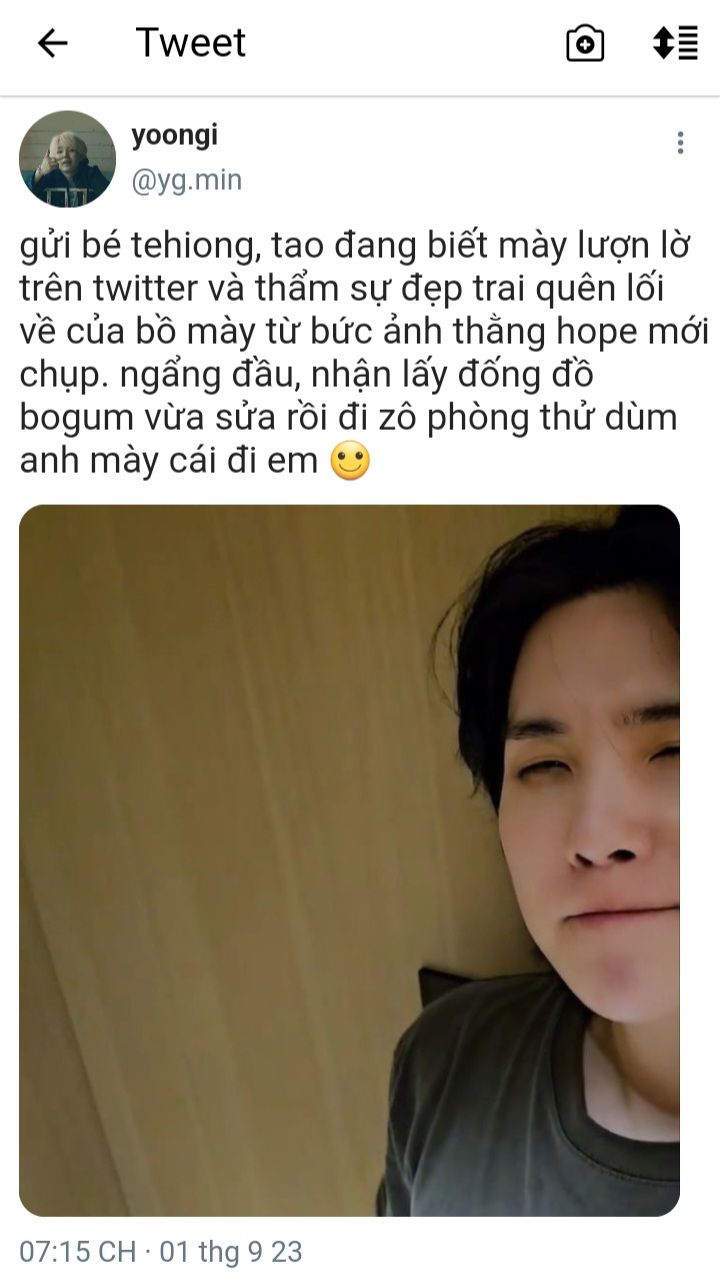This screenshot has width=720, height=1280.
Task: Open the sort and list options icon
Action: (x=675, y=43)
